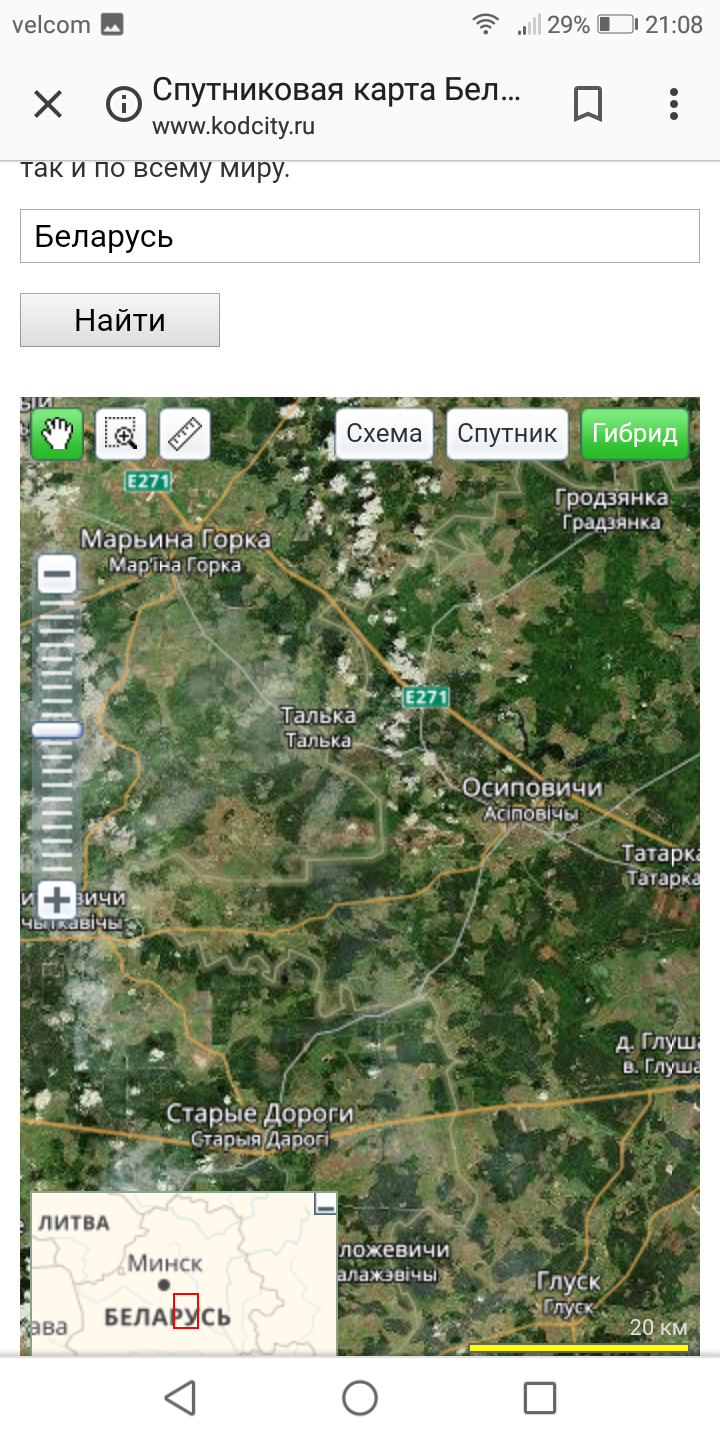The image size is (720, 1440).
Task: Collapse the overview mini map
Action: pyautogui.click(x=325, y=1204)
